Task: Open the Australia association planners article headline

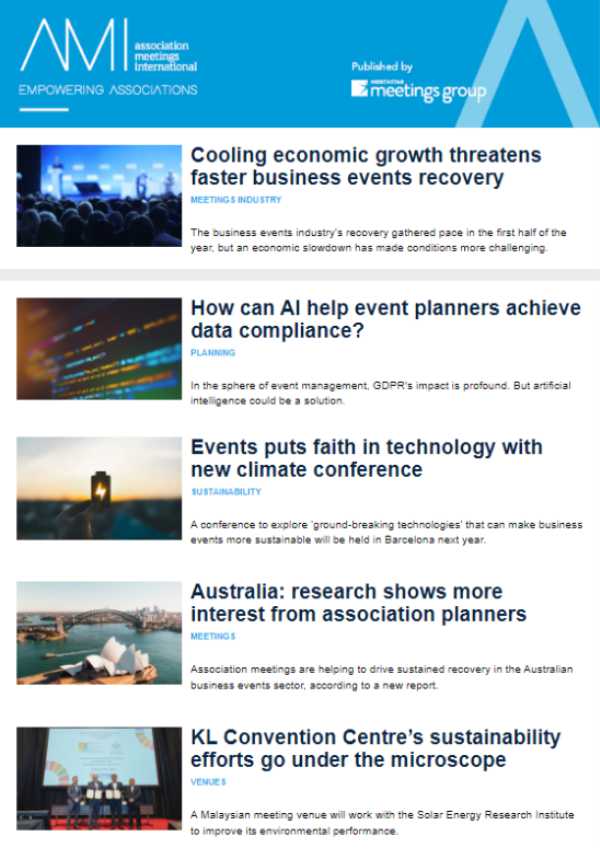Action: tap(358, 602)
